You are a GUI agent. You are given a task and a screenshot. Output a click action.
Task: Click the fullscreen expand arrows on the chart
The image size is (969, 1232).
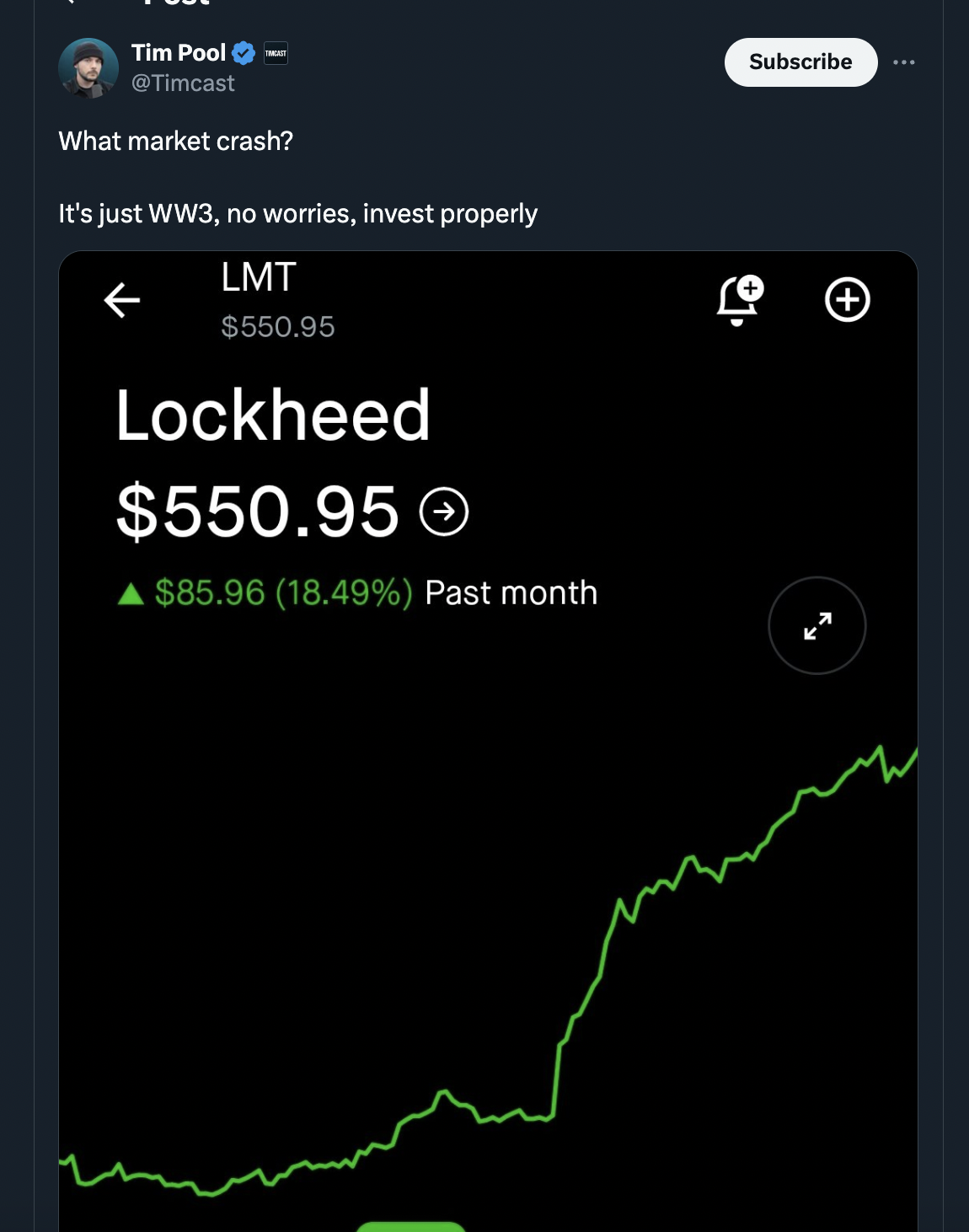(816, 624)
